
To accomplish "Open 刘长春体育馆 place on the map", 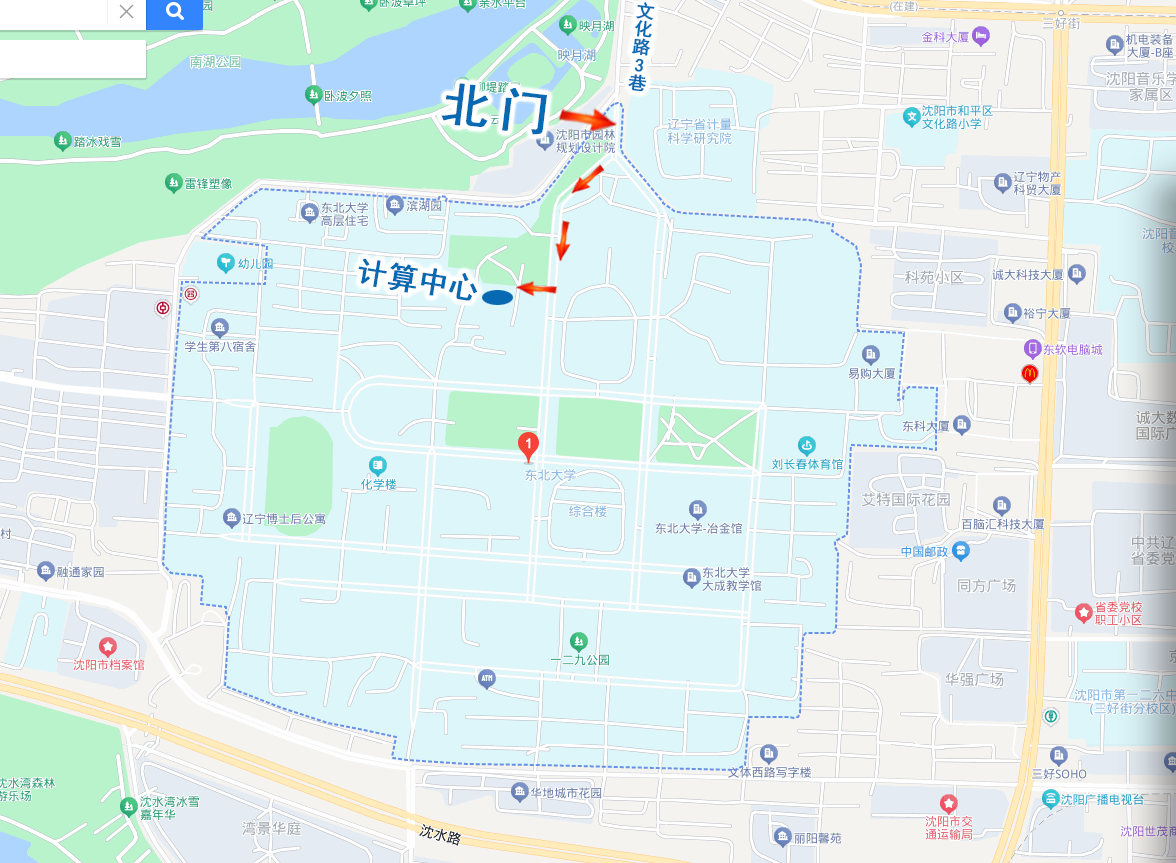I will point(807,445).
